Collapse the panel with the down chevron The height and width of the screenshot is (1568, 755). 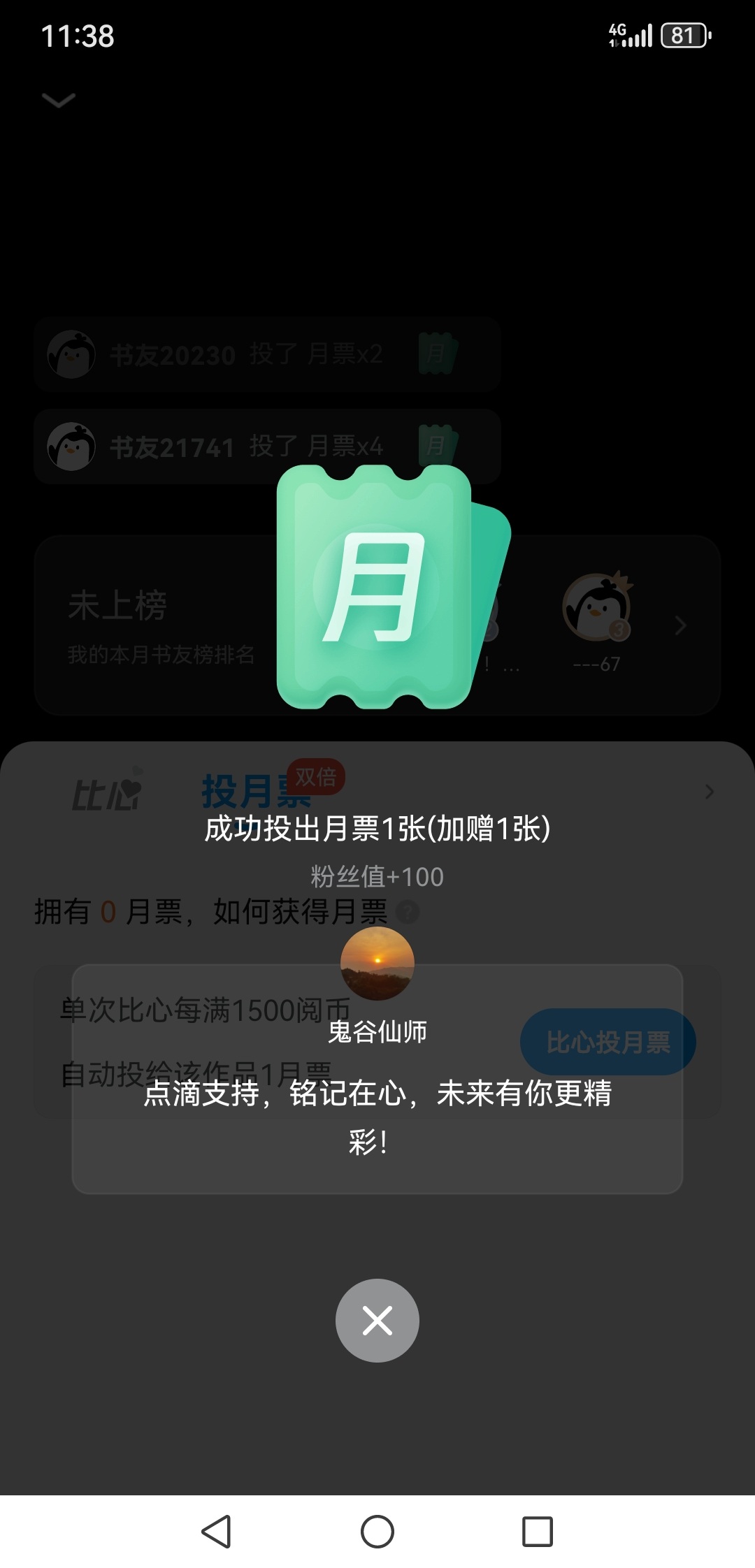point(59,100)
